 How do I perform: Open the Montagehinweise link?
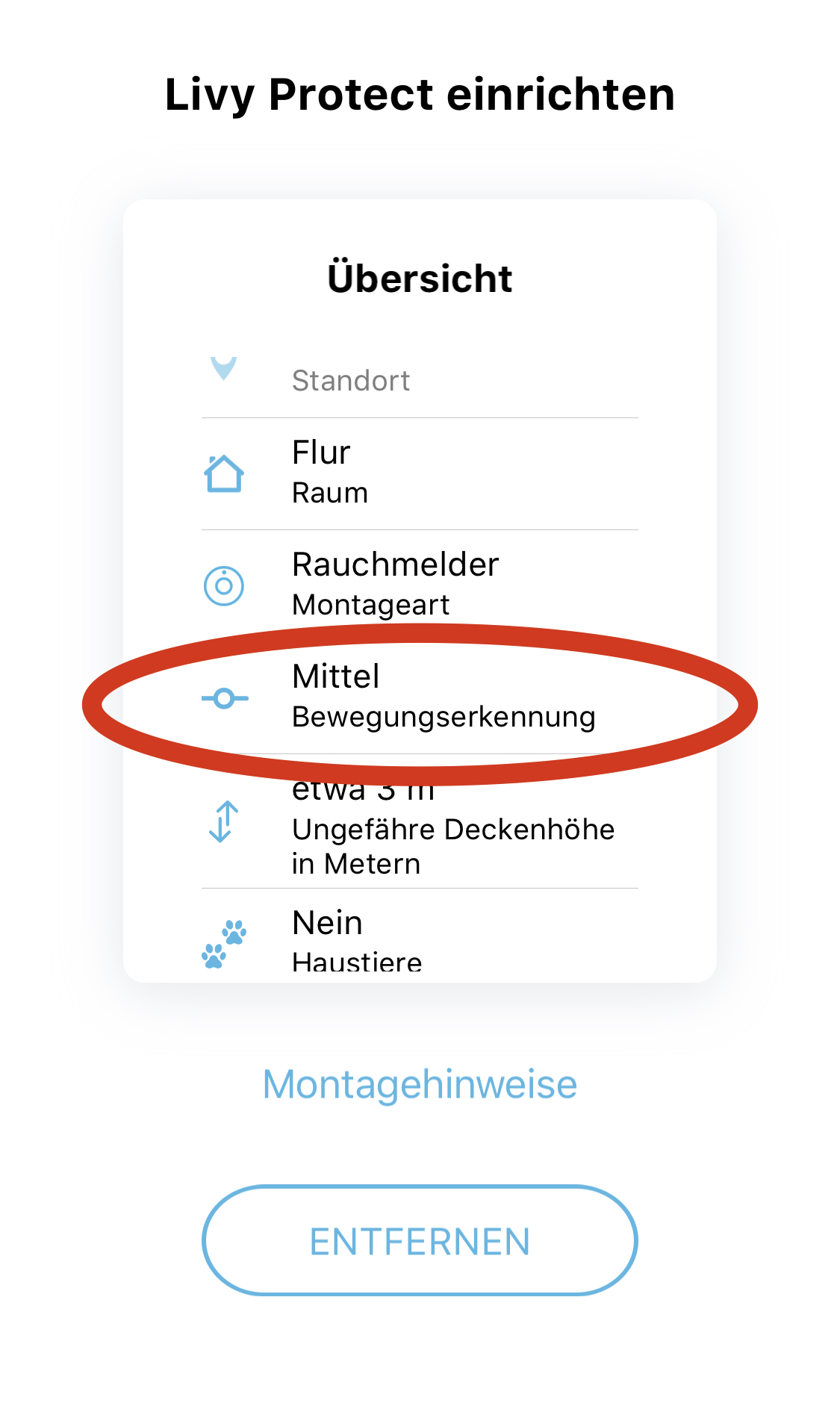420,1084
